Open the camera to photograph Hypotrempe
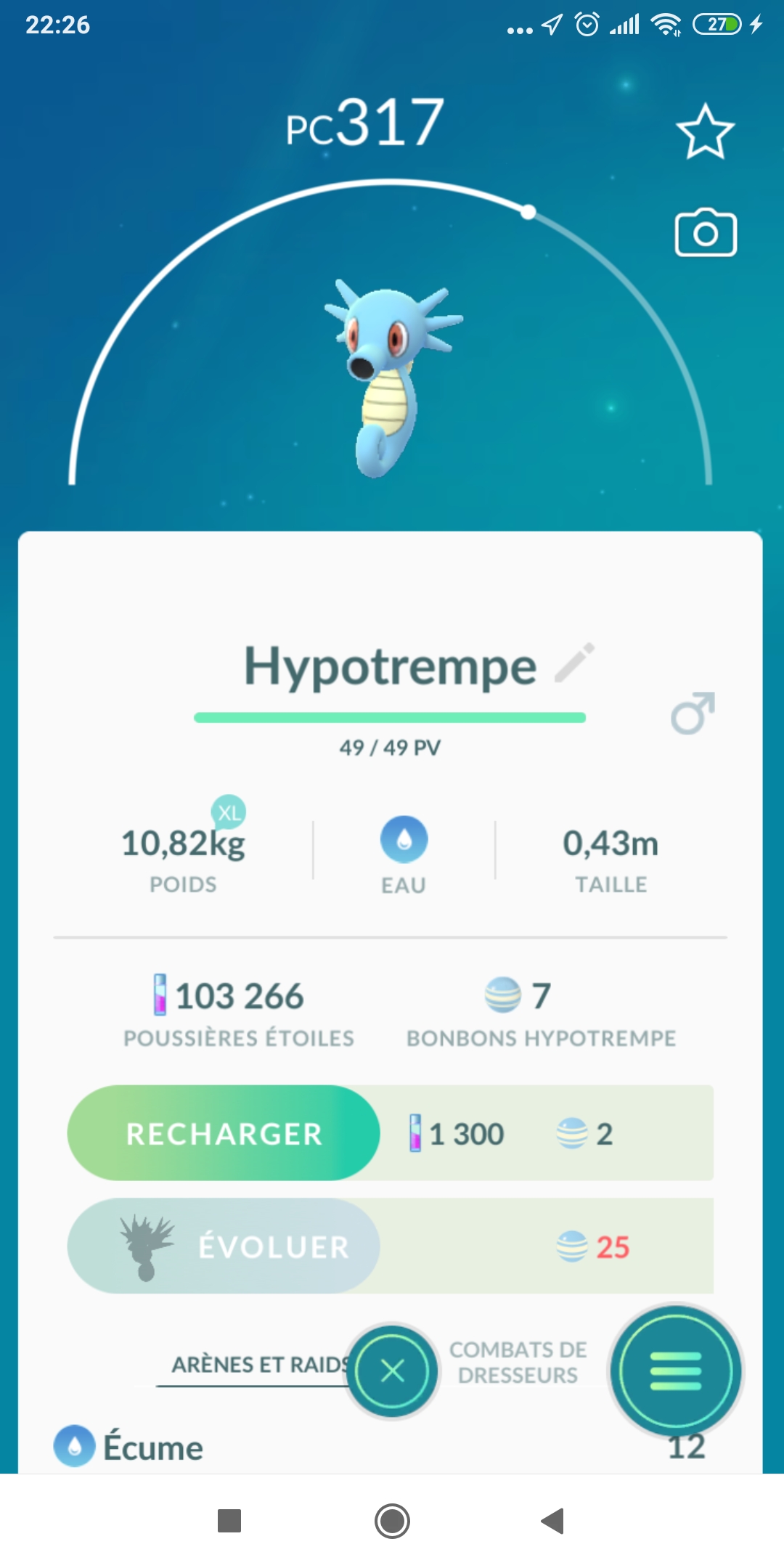The height and width of the screenshot is (1568, 784). click(x=706, y=234)
